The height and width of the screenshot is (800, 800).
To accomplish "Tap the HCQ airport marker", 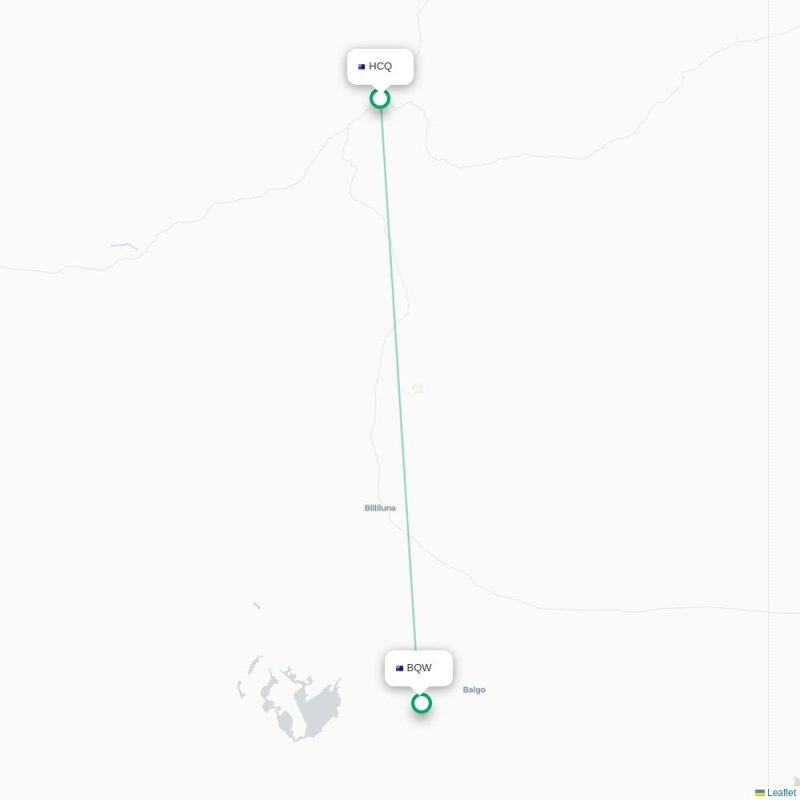I will pos(380,98).
